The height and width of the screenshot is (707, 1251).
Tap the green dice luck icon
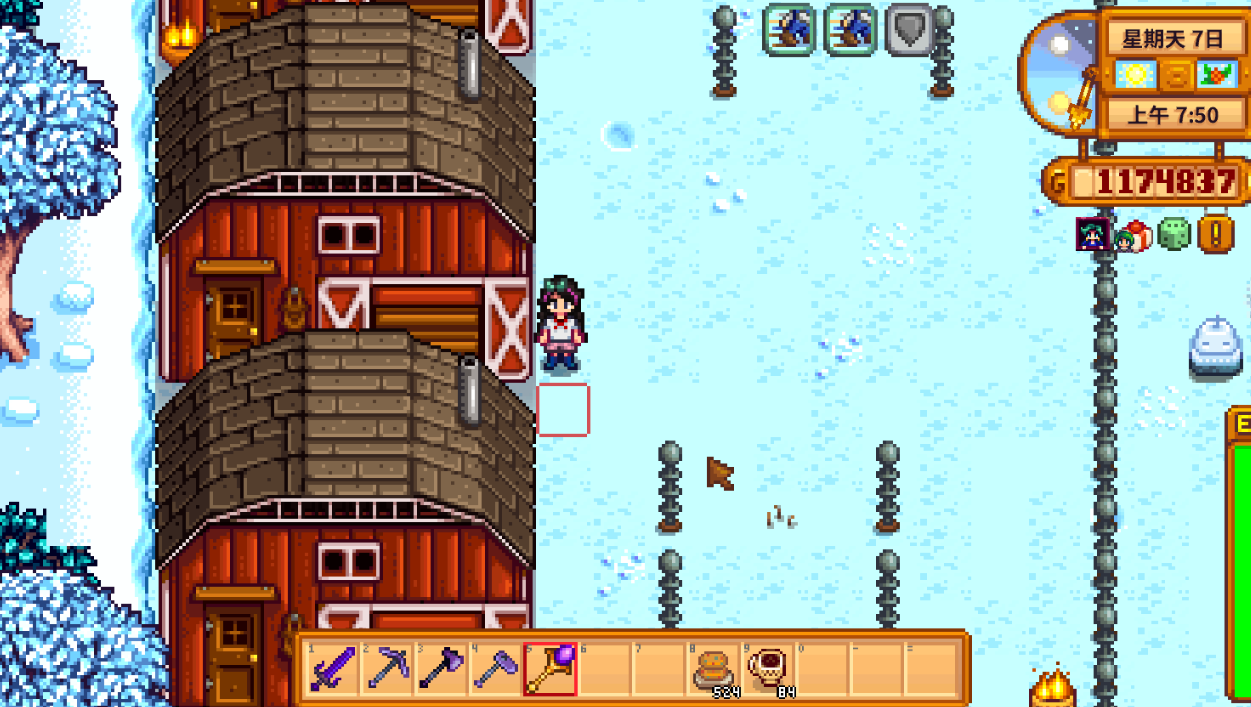[1174, 235]
